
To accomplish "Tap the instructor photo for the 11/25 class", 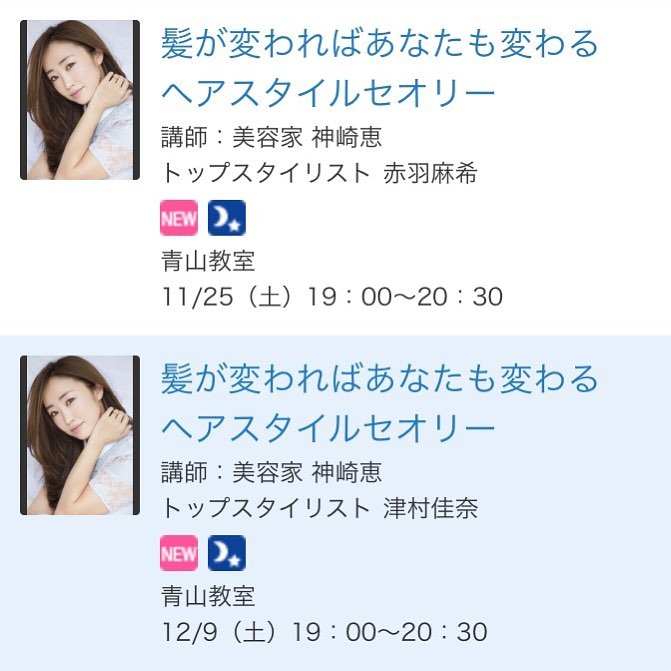I will coord(80,100).
